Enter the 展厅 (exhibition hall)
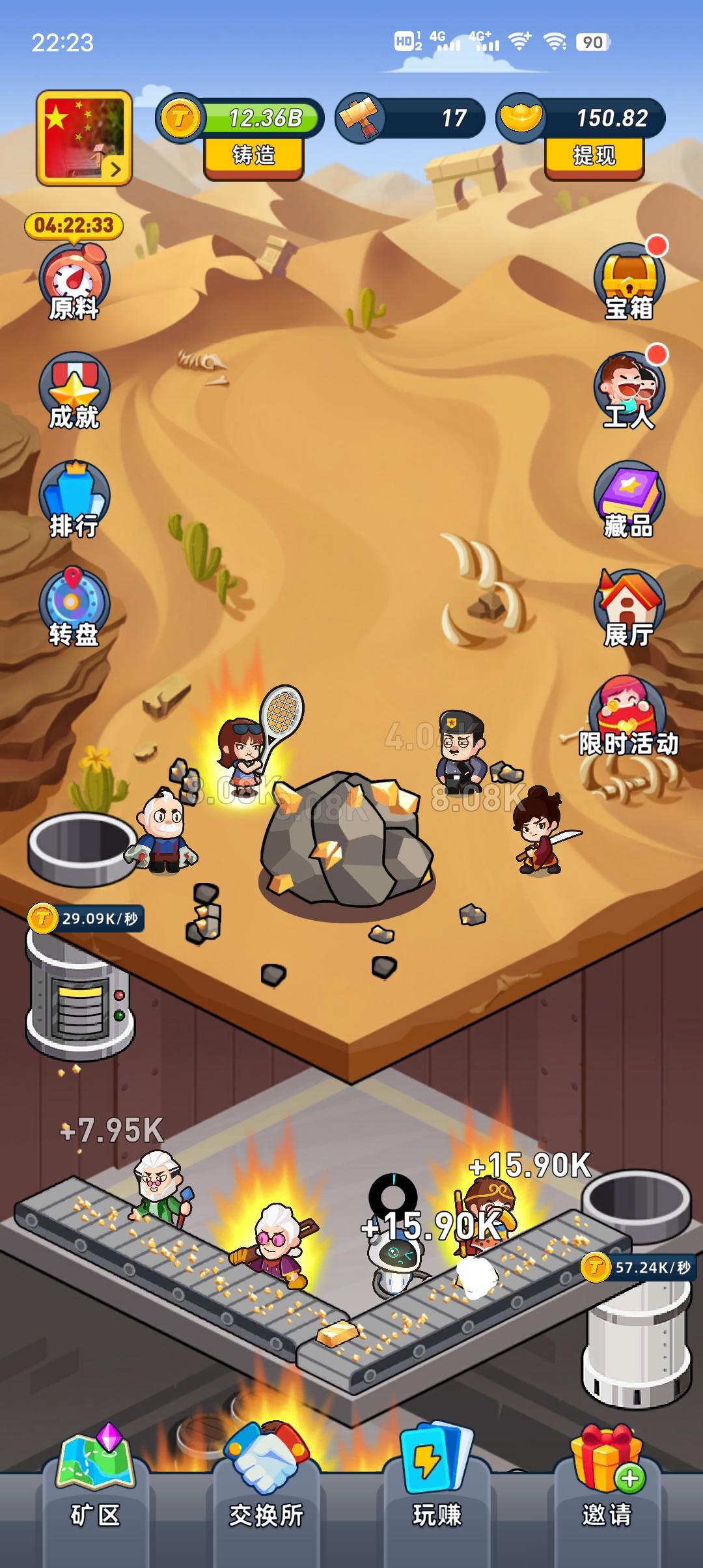The height and width of the screenshot is (1568, 703). coord(628,608)
